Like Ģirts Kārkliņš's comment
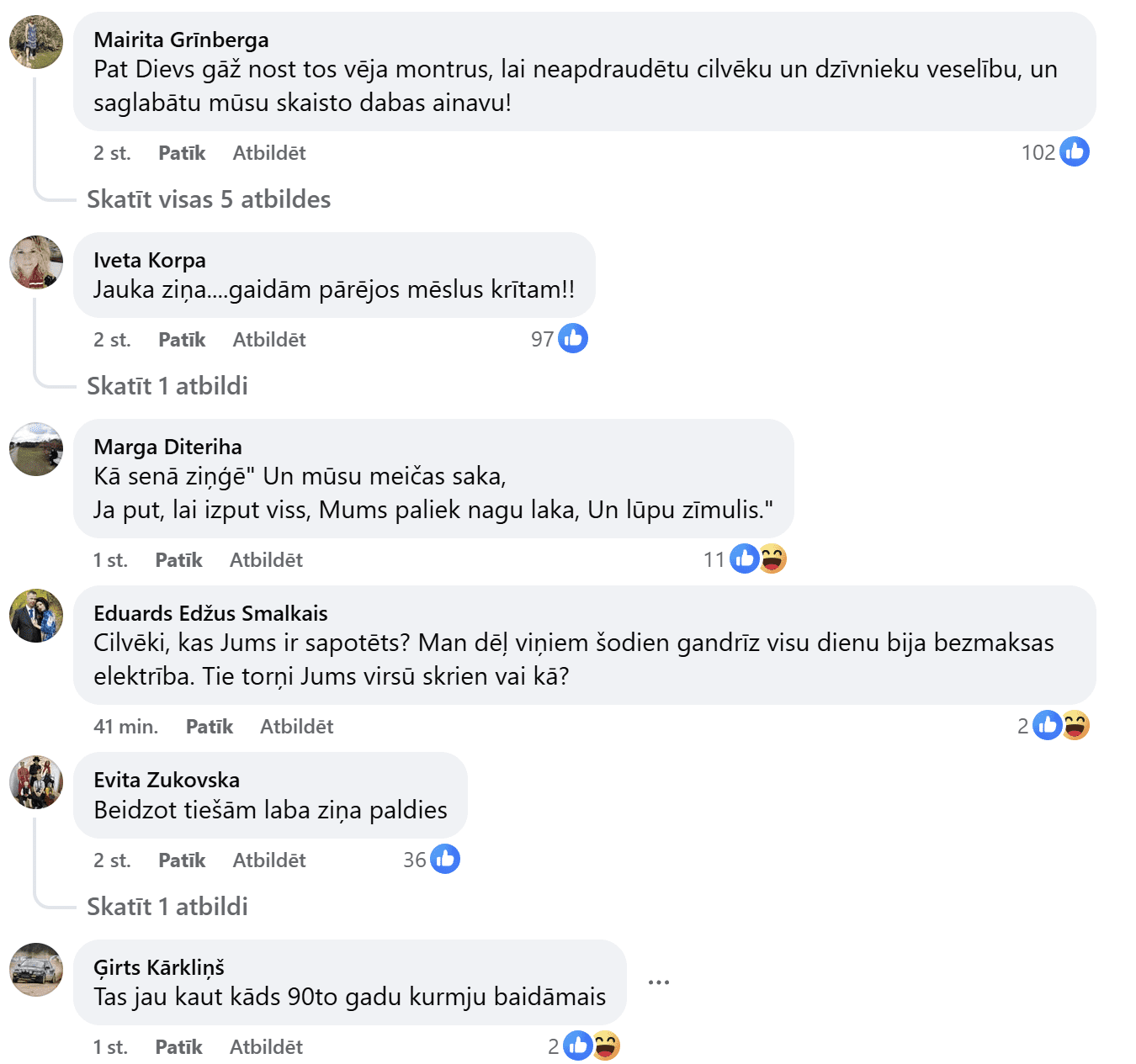The height and width of the screenshot is (1064, 1136). pos(178,1047)
